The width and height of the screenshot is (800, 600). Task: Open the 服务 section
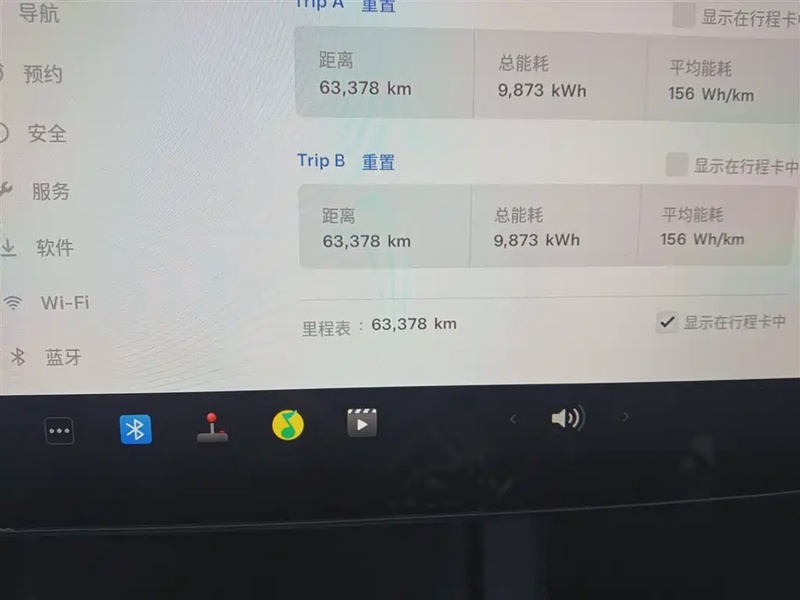point(50,191)
